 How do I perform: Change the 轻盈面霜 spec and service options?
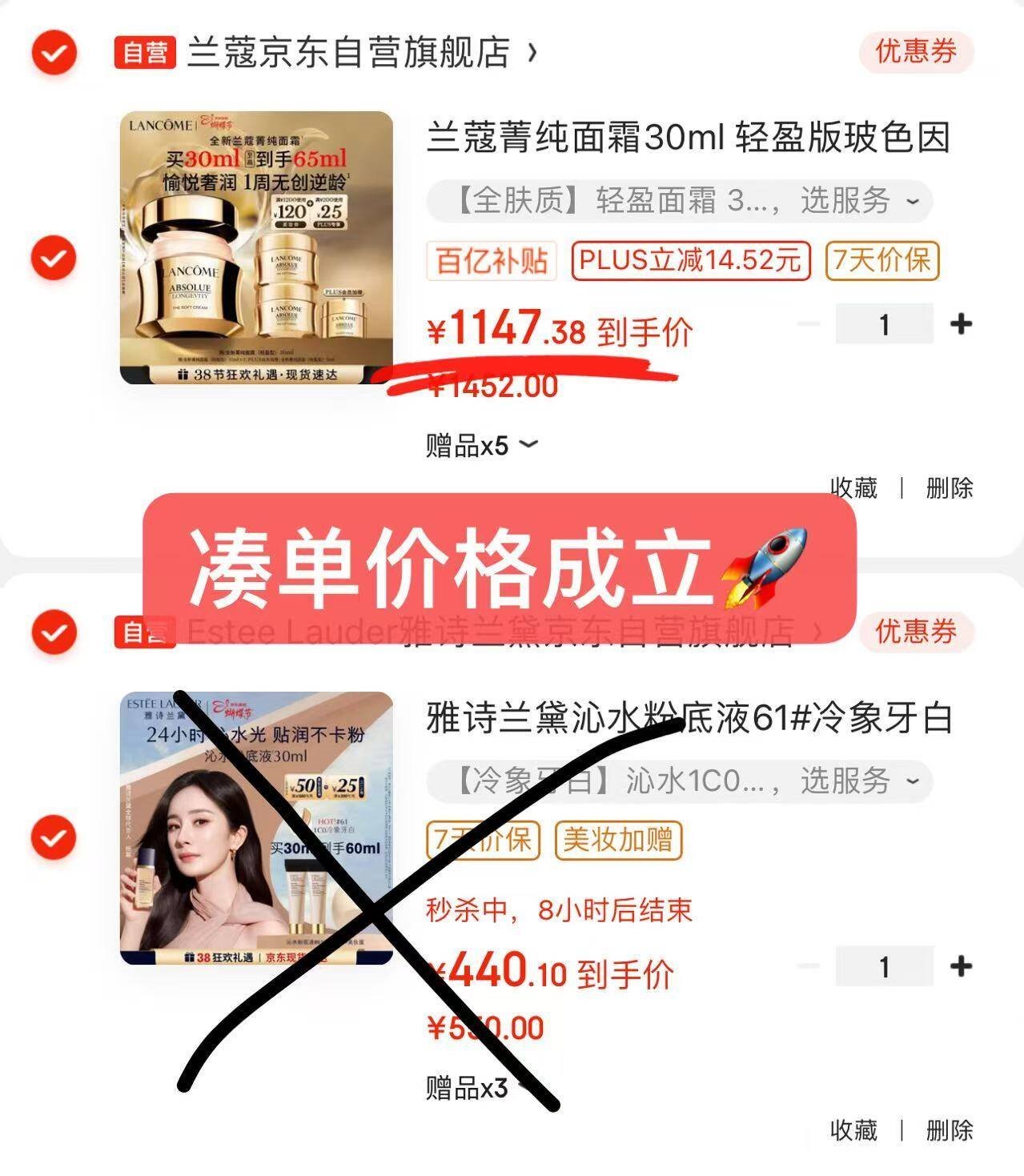[x=679, y=201]
